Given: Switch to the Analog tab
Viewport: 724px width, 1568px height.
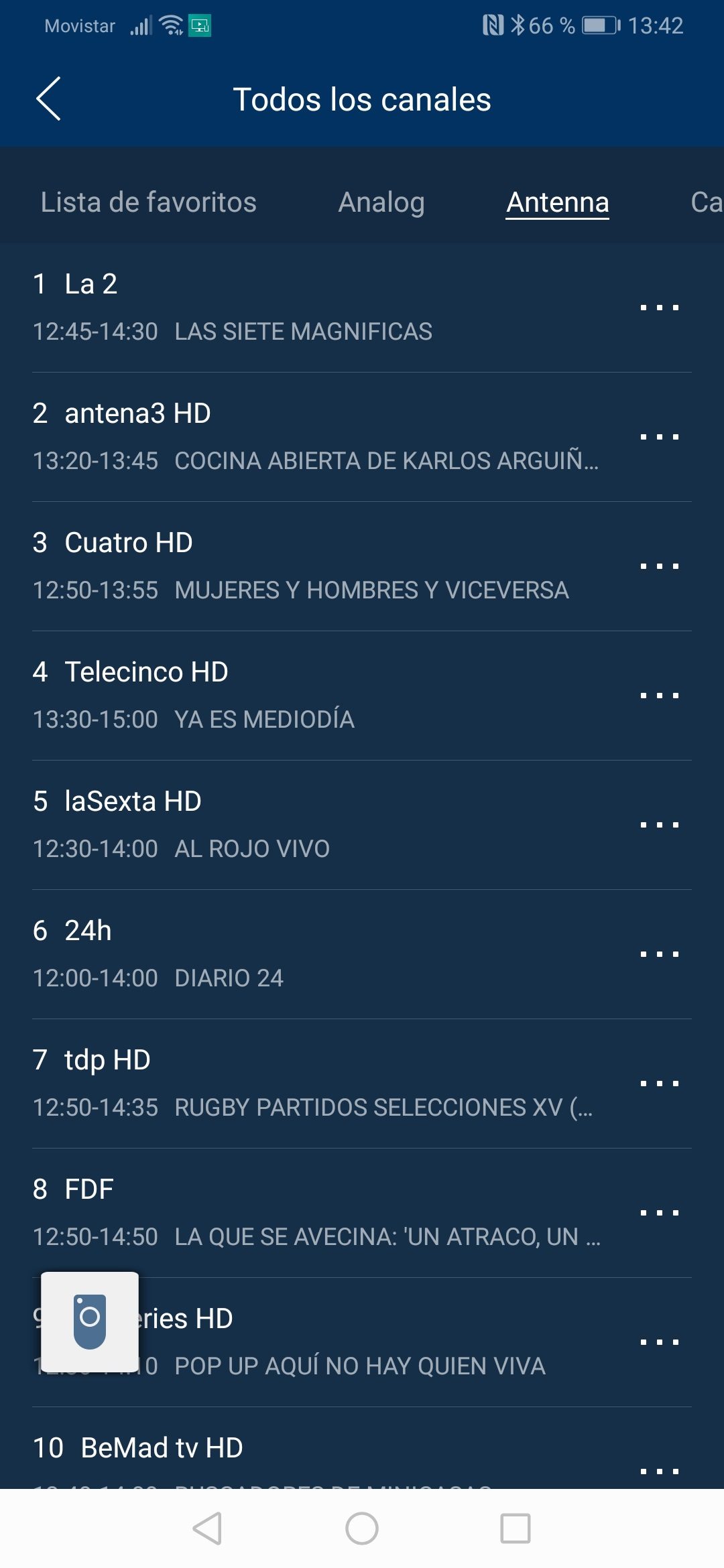Looking at the screenshot, I should pyautogui.click(x=381, y=202).
